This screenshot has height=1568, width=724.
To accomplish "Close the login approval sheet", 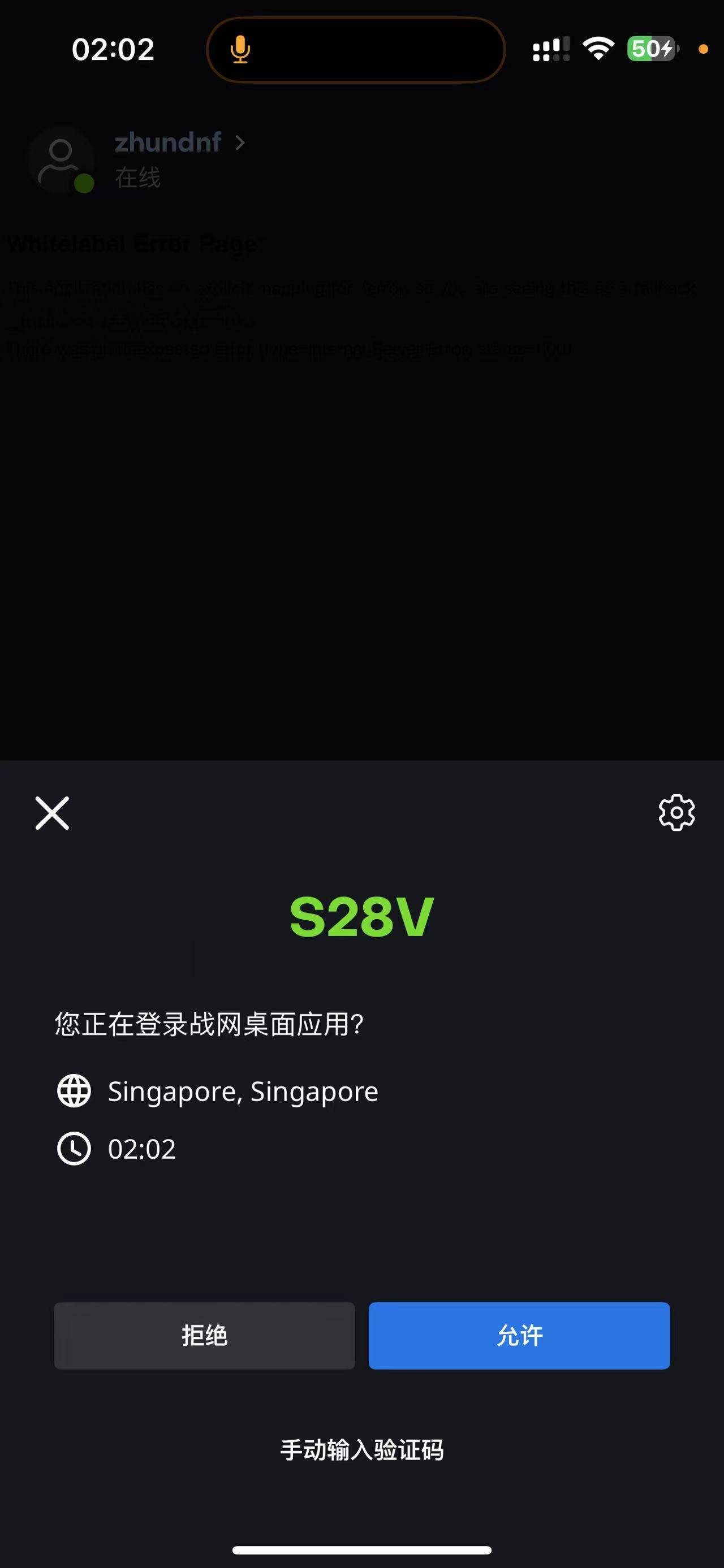I will click(x=53, y=813).
